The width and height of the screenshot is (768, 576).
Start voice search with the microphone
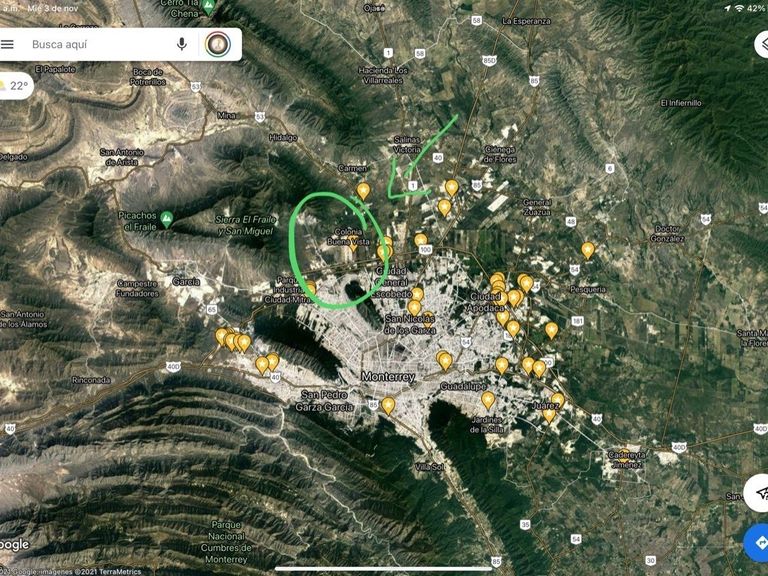pyautogui.click(x=182, y=44)
